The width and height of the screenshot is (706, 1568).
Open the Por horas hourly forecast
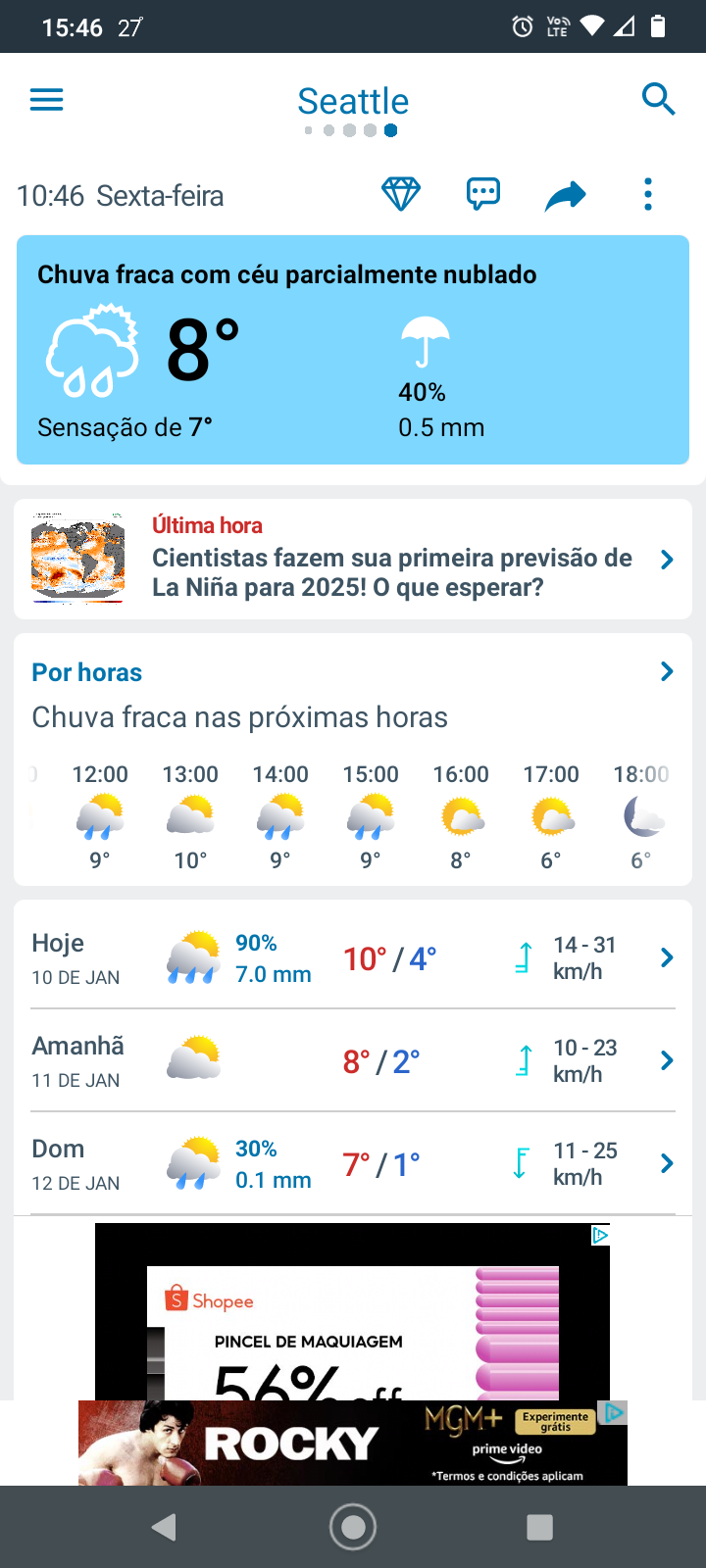pos(353,672)
